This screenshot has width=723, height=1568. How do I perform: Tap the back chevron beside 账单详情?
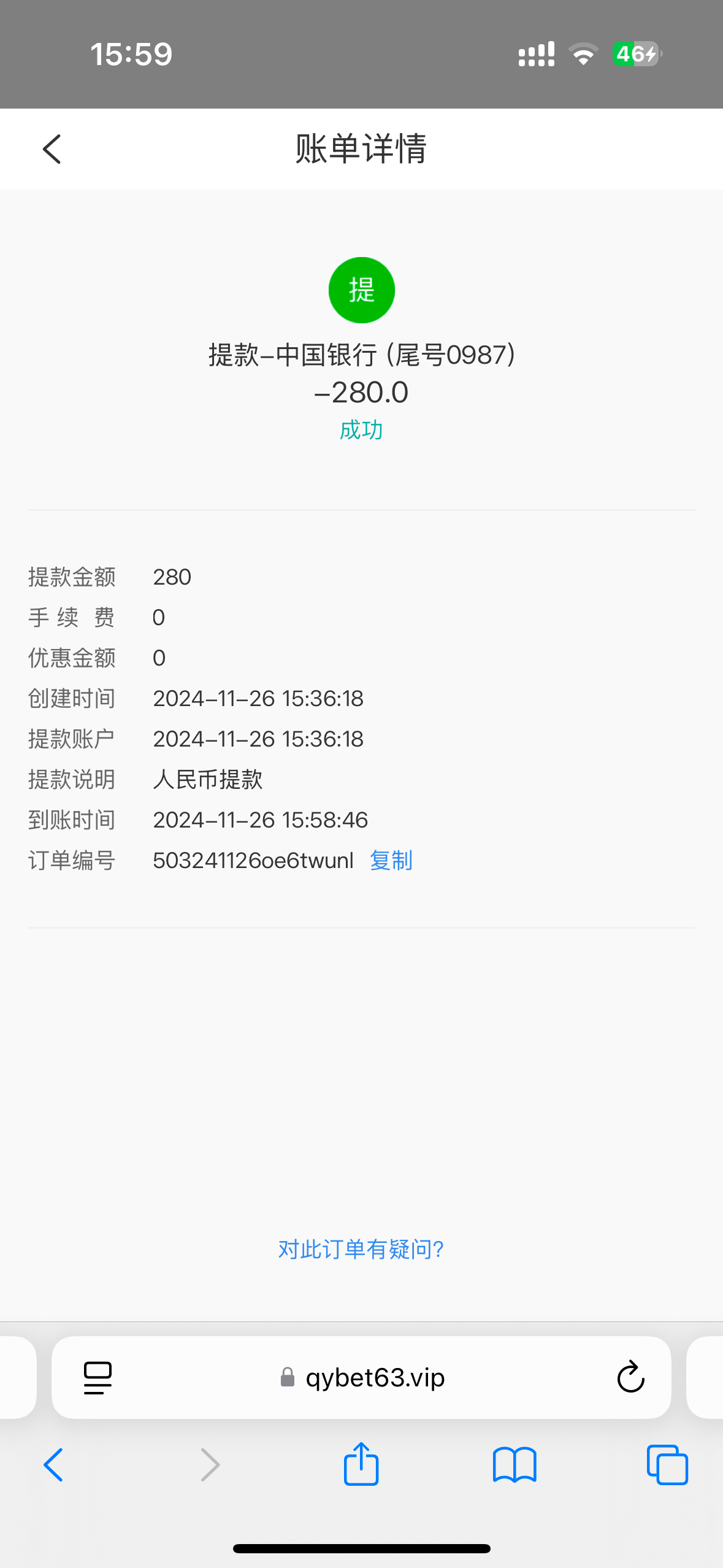point(52,148)
